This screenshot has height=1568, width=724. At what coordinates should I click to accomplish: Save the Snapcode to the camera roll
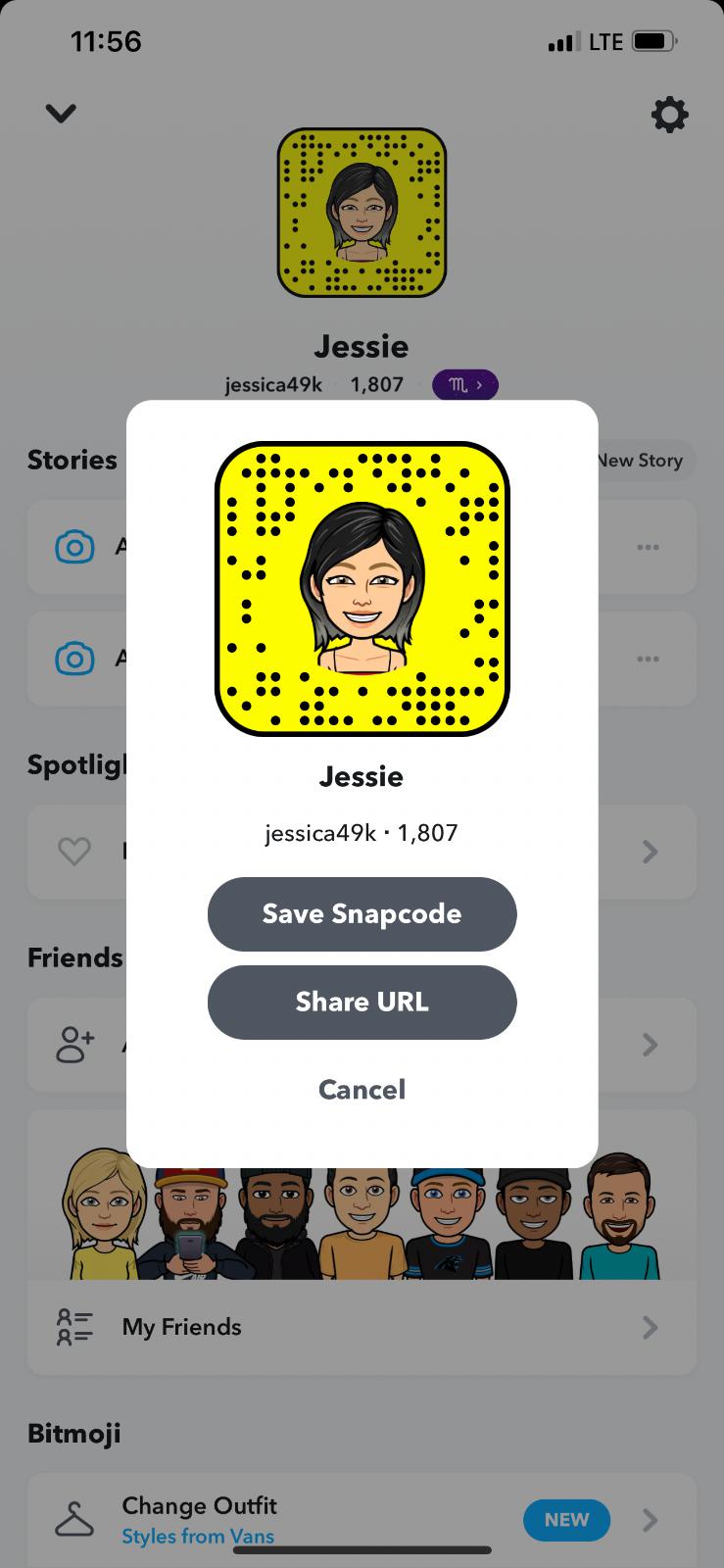pyautogui.click(x=362, y=913)
